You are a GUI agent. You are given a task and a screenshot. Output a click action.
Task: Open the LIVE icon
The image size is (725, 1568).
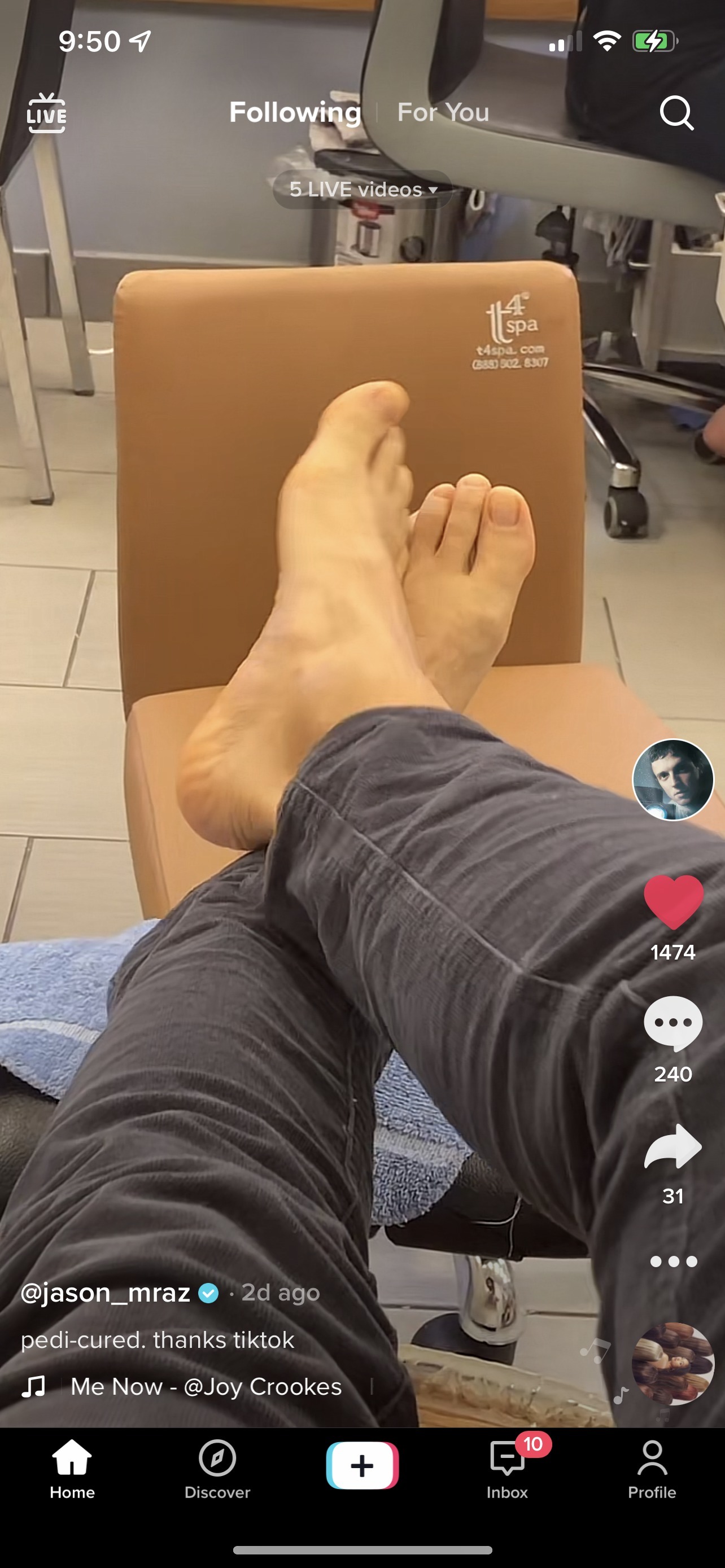tap(46, 113)
